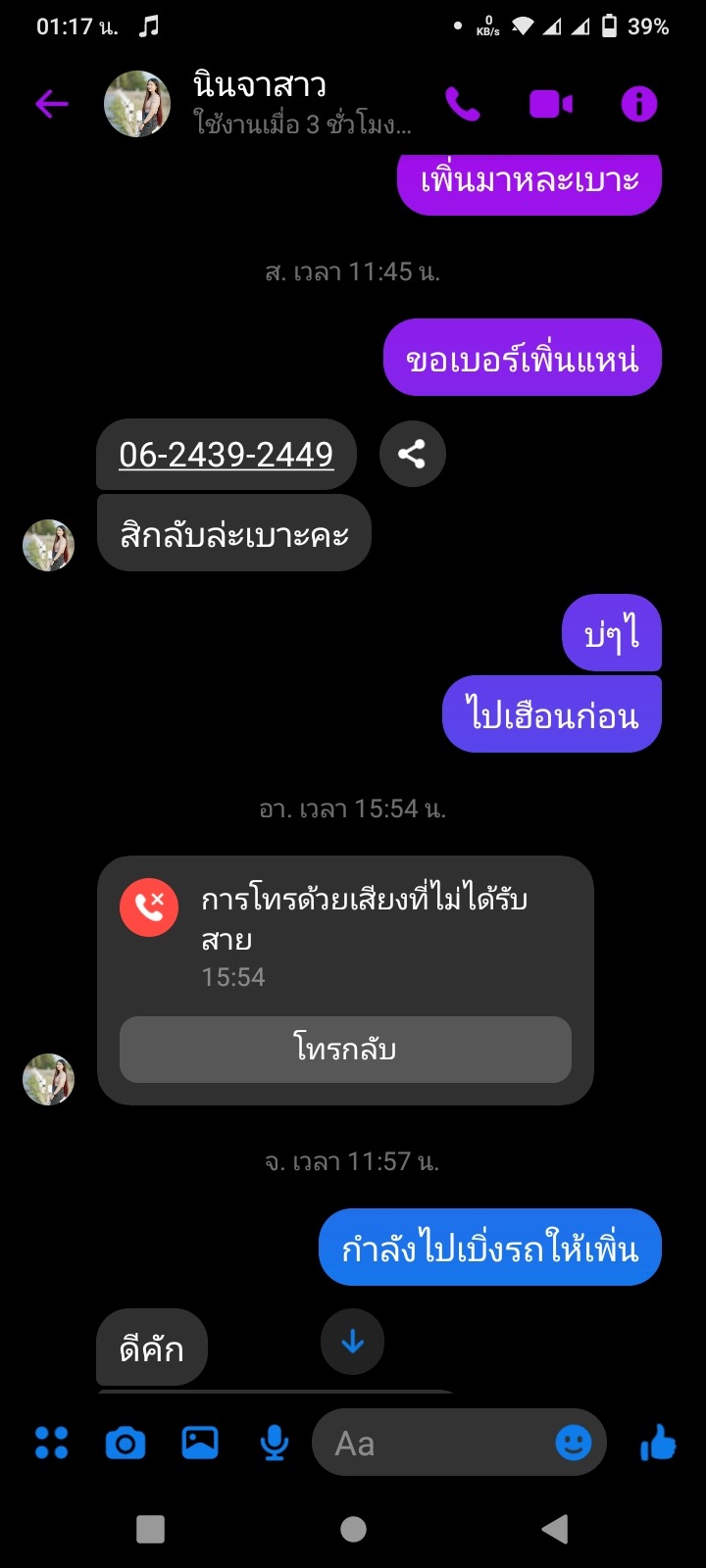This screenshot has width=706, height=1568.
Task: Start a voice call with นินจาสาว
Action: pyautogui.click(x=463, y=103)
